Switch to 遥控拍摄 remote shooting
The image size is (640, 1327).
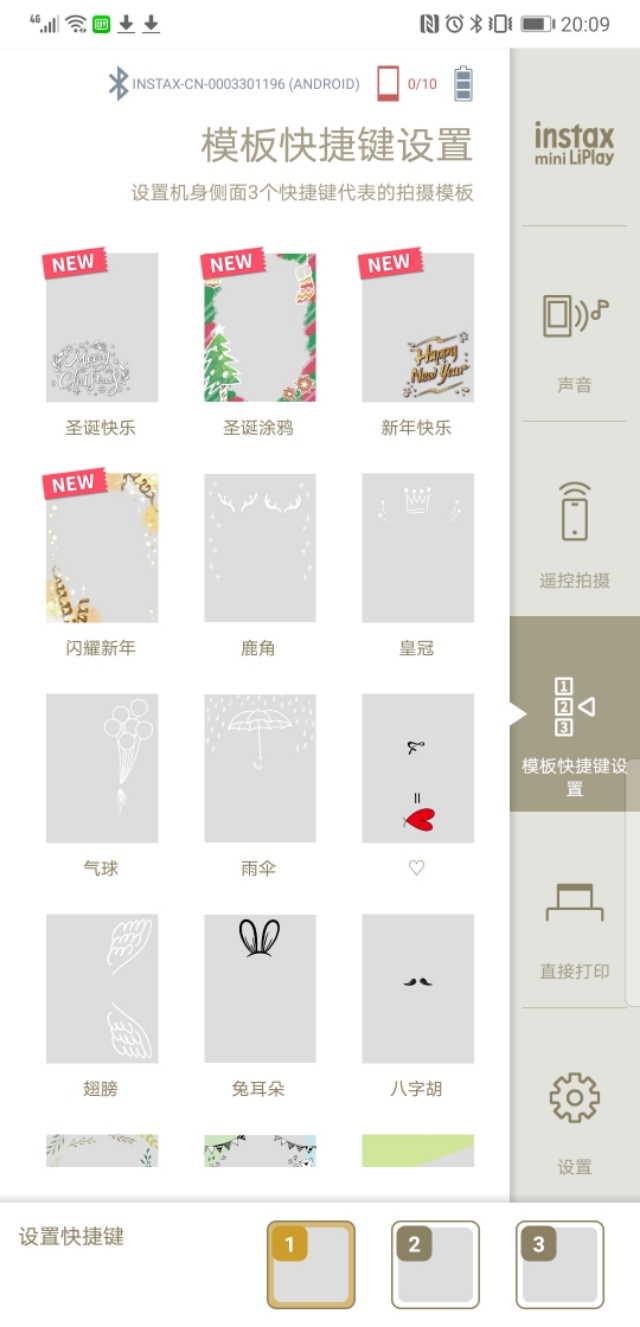coord(575,530)
